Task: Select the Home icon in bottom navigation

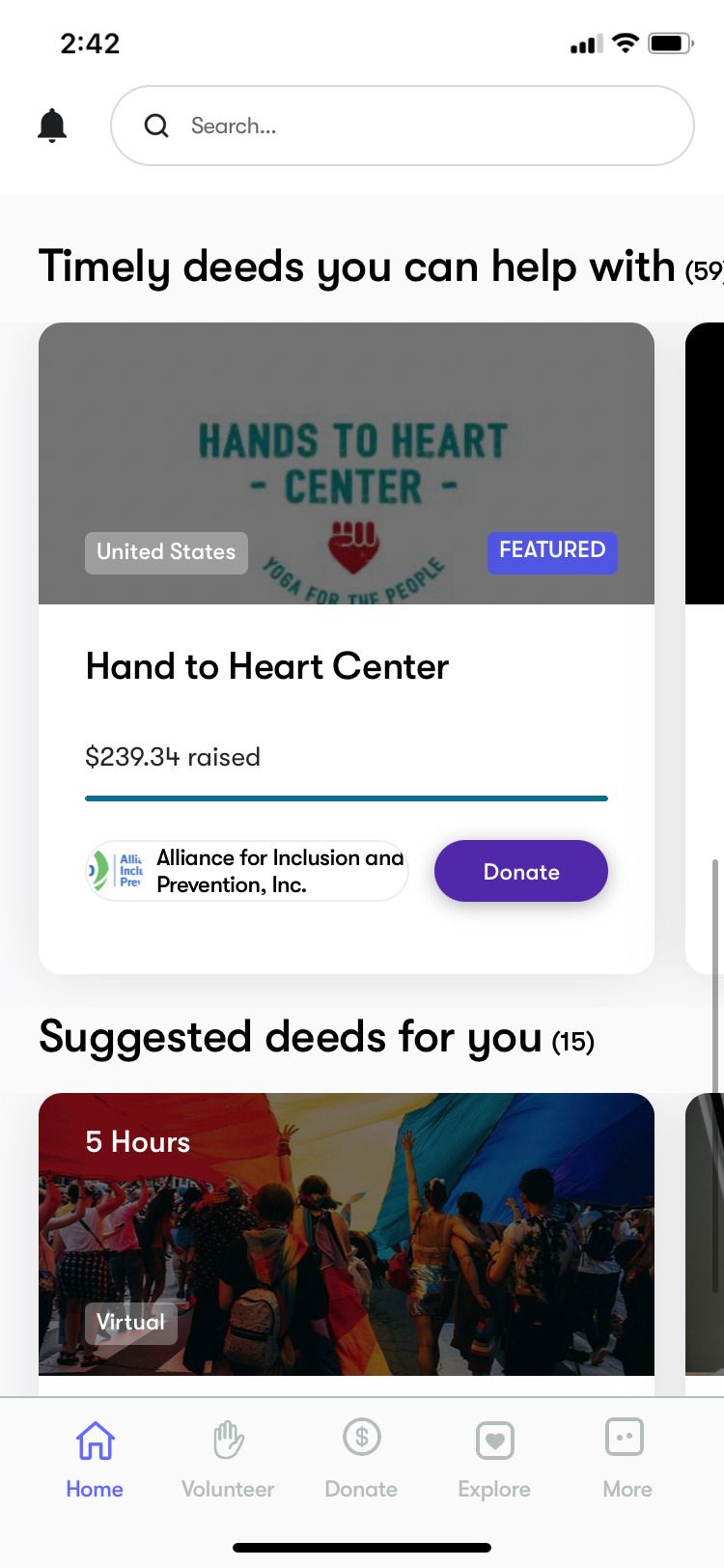Action: [94, 1439]
